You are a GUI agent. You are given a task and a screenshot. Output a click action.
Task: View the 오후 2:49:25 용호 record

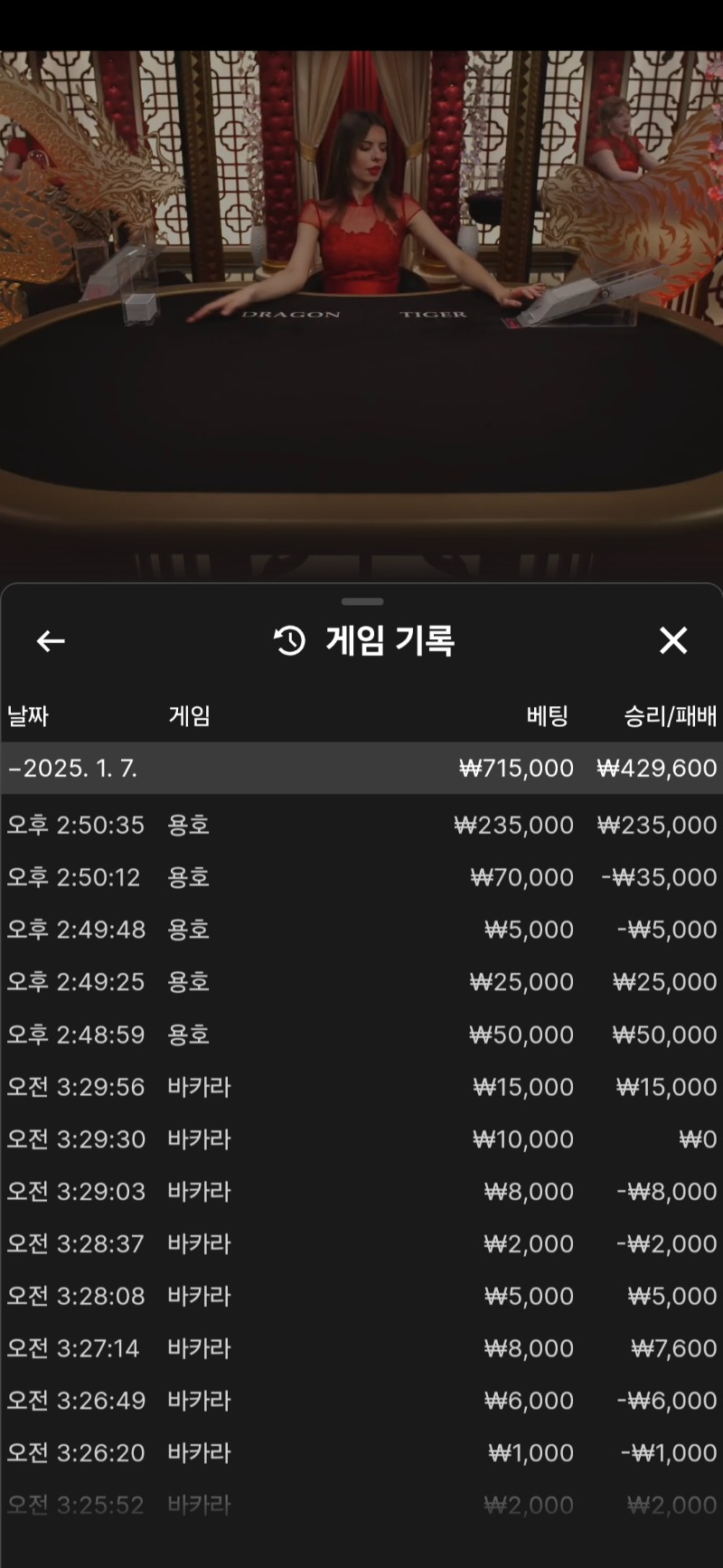pos(361,982)
